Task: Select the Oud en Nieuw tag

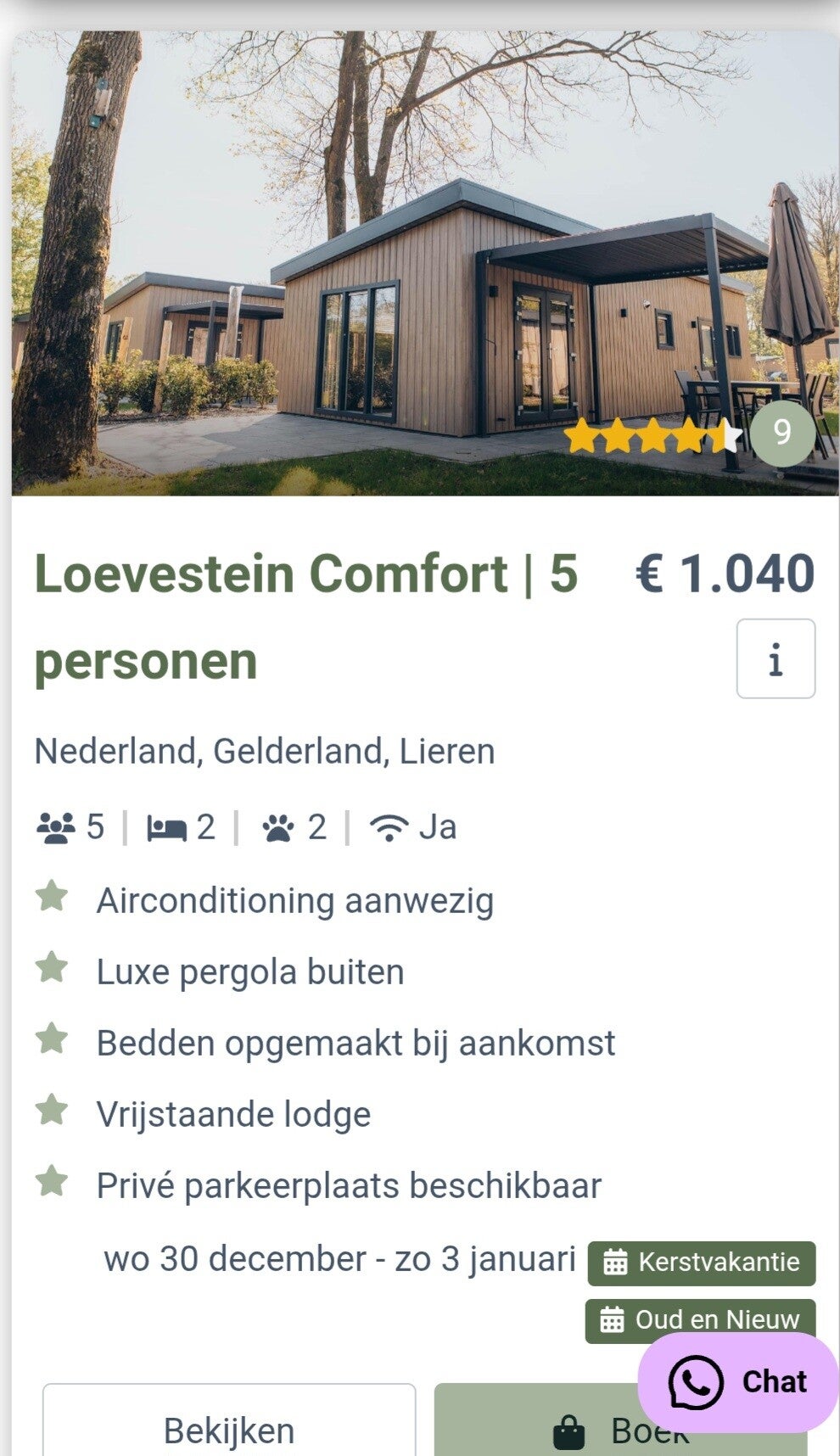Action: (700, 1320)
